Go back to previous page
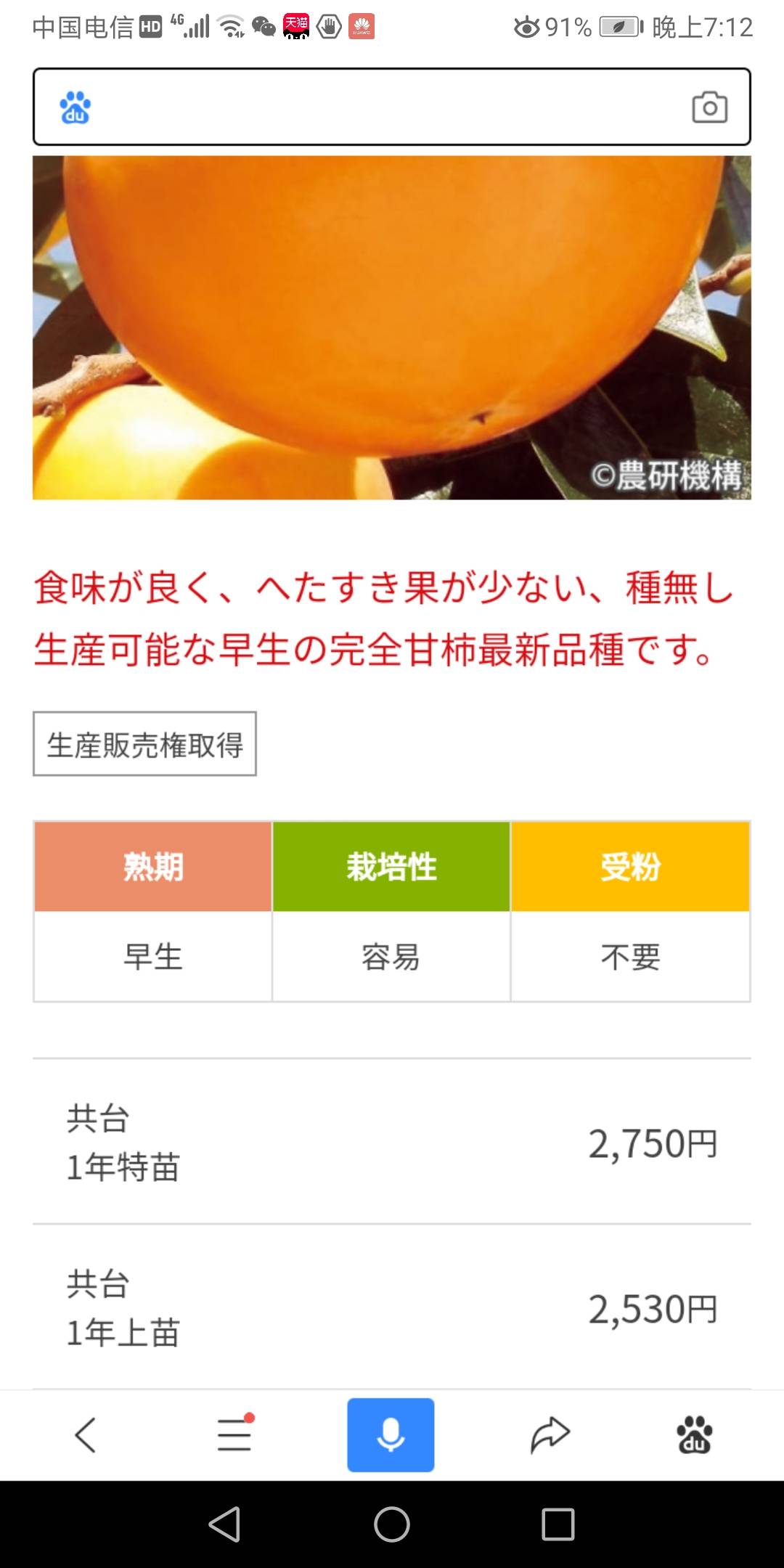The image size is (784, 1568). click(86, 1434)
